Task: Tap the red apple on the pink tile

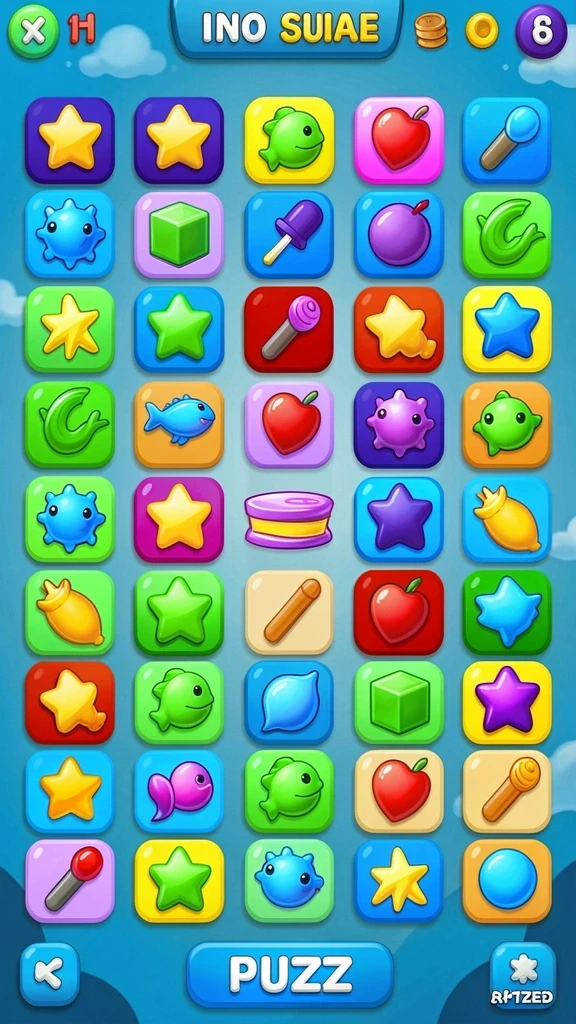Action: 399,140
